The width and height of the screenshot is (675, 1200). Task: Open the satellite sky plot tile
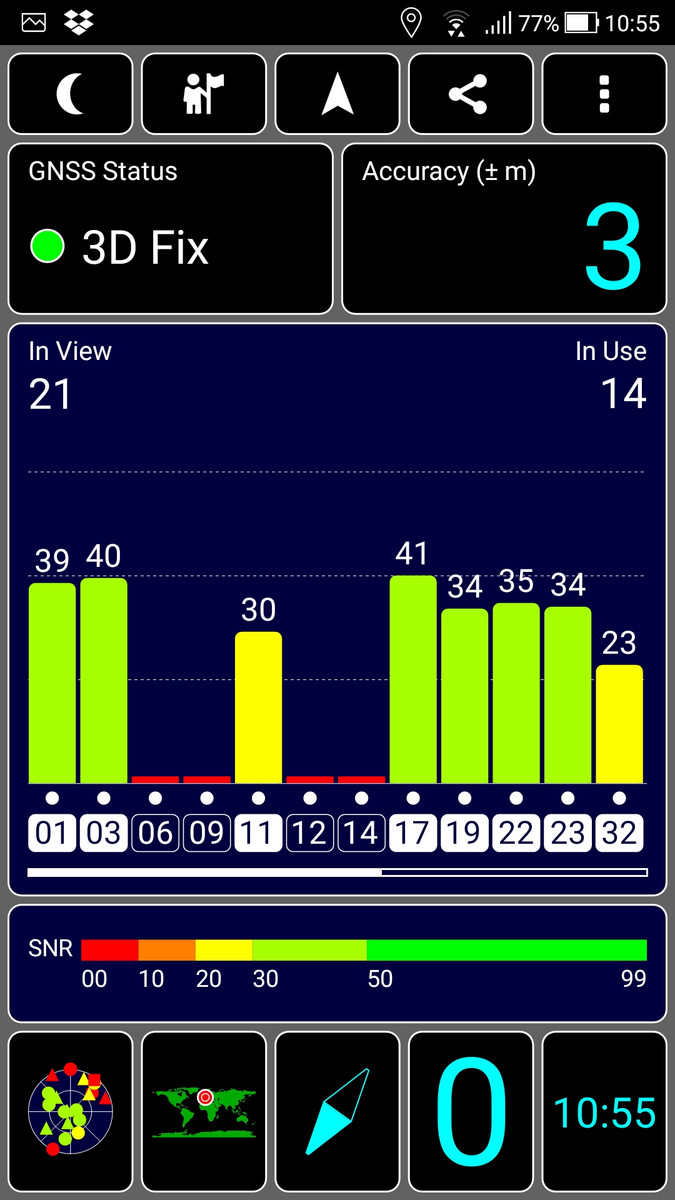tap(70, 1112)
